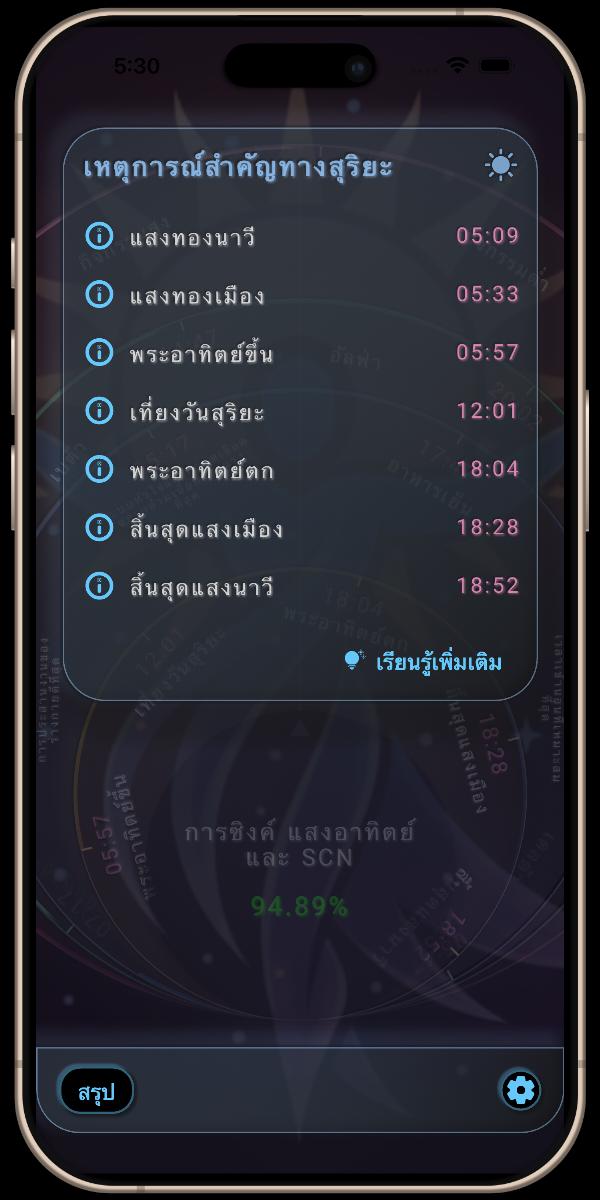Tap the sun icon in card header
Viewport: 600px width, 1200px height.
pyautogui.click(x=501, y=165)
